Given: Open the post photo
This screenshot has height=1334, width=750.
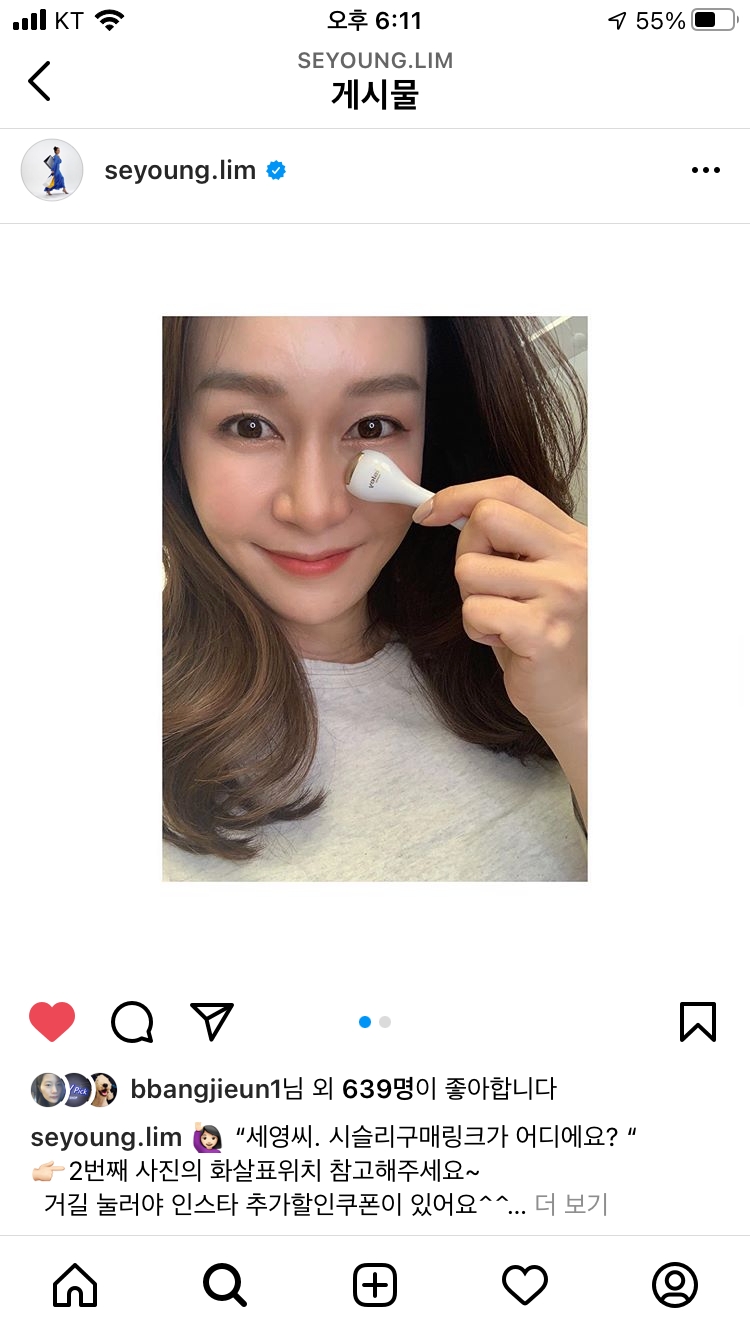Looking at the screenshot, I should tap(375, 598).
